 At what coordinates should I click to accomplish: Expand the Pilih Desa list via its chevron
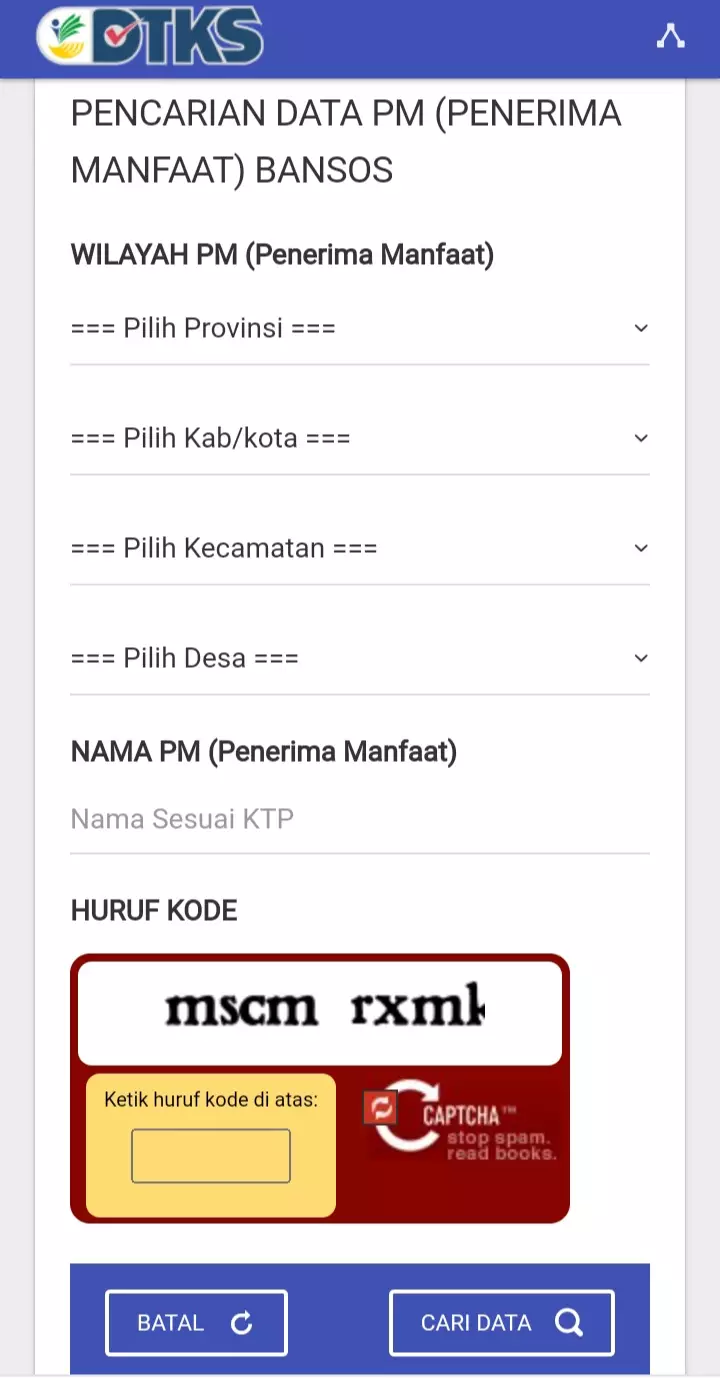pos(641,657)
